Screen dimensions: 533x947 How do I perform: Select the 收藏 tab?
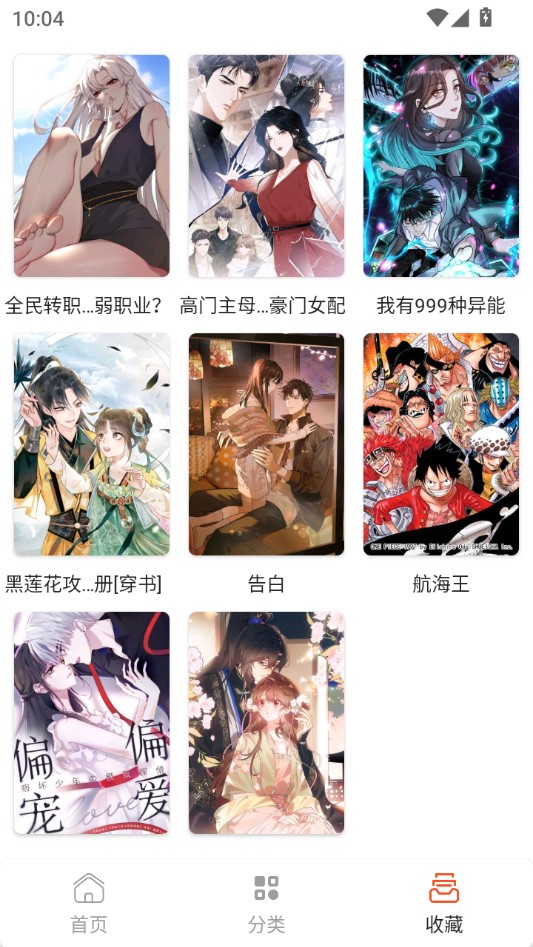point(444,903)
